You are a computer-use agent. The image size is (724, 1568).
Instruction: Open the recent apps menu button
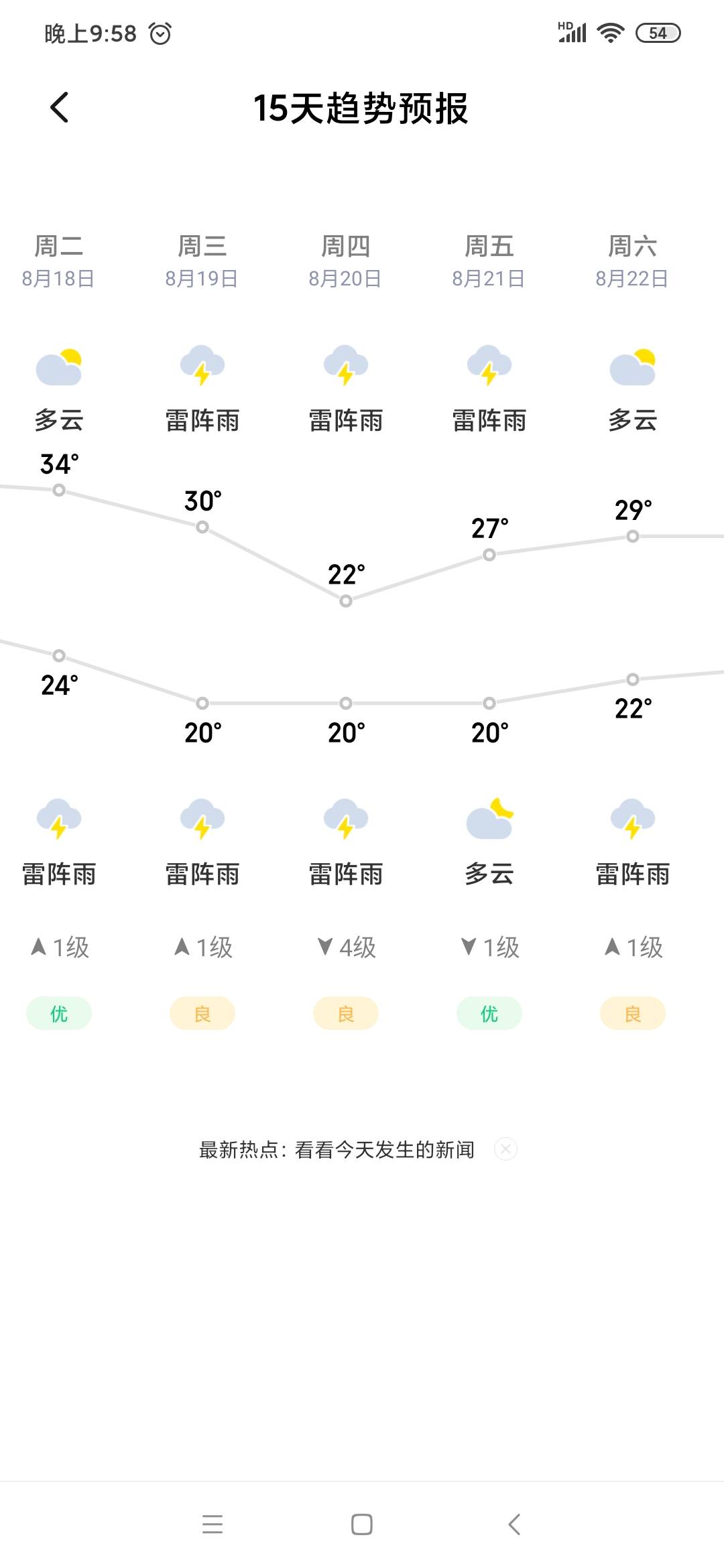(x=213, y=1524)
